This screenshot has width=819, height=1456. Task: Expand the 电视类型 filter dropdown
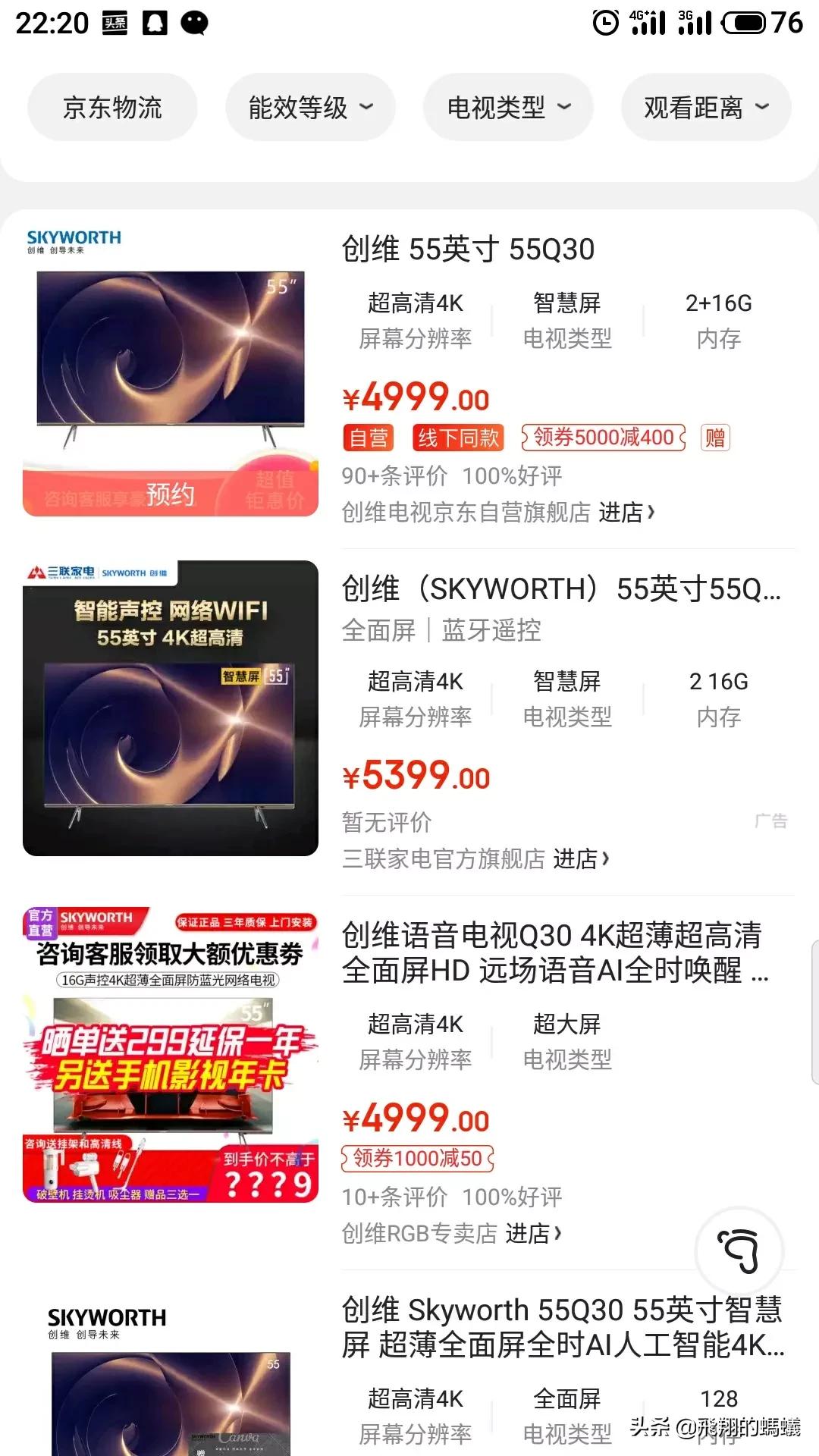[508, 108]
